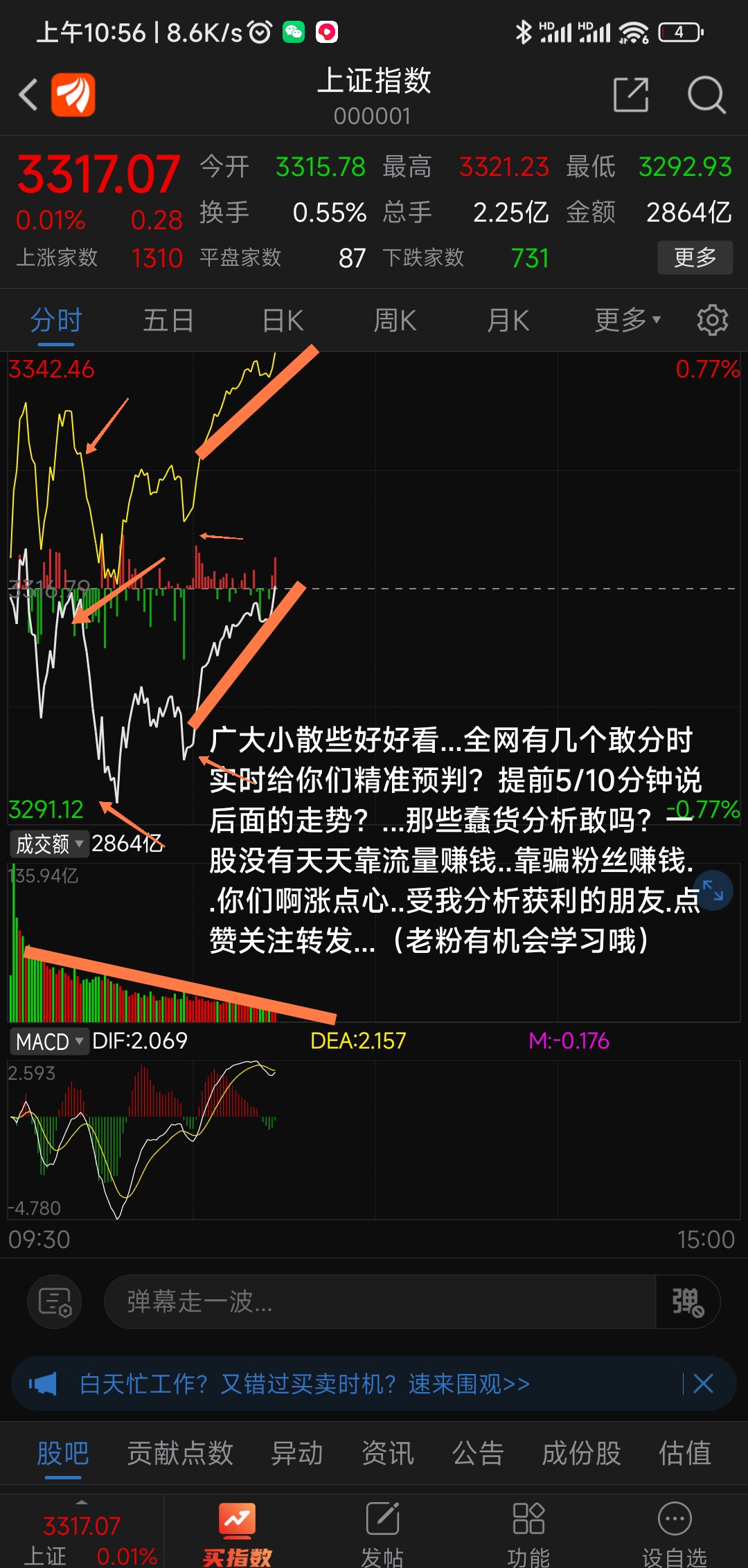Viewport: 748px width, 1568px height.
Task: Share the index page via the export icon
Action: click(631, 95)
